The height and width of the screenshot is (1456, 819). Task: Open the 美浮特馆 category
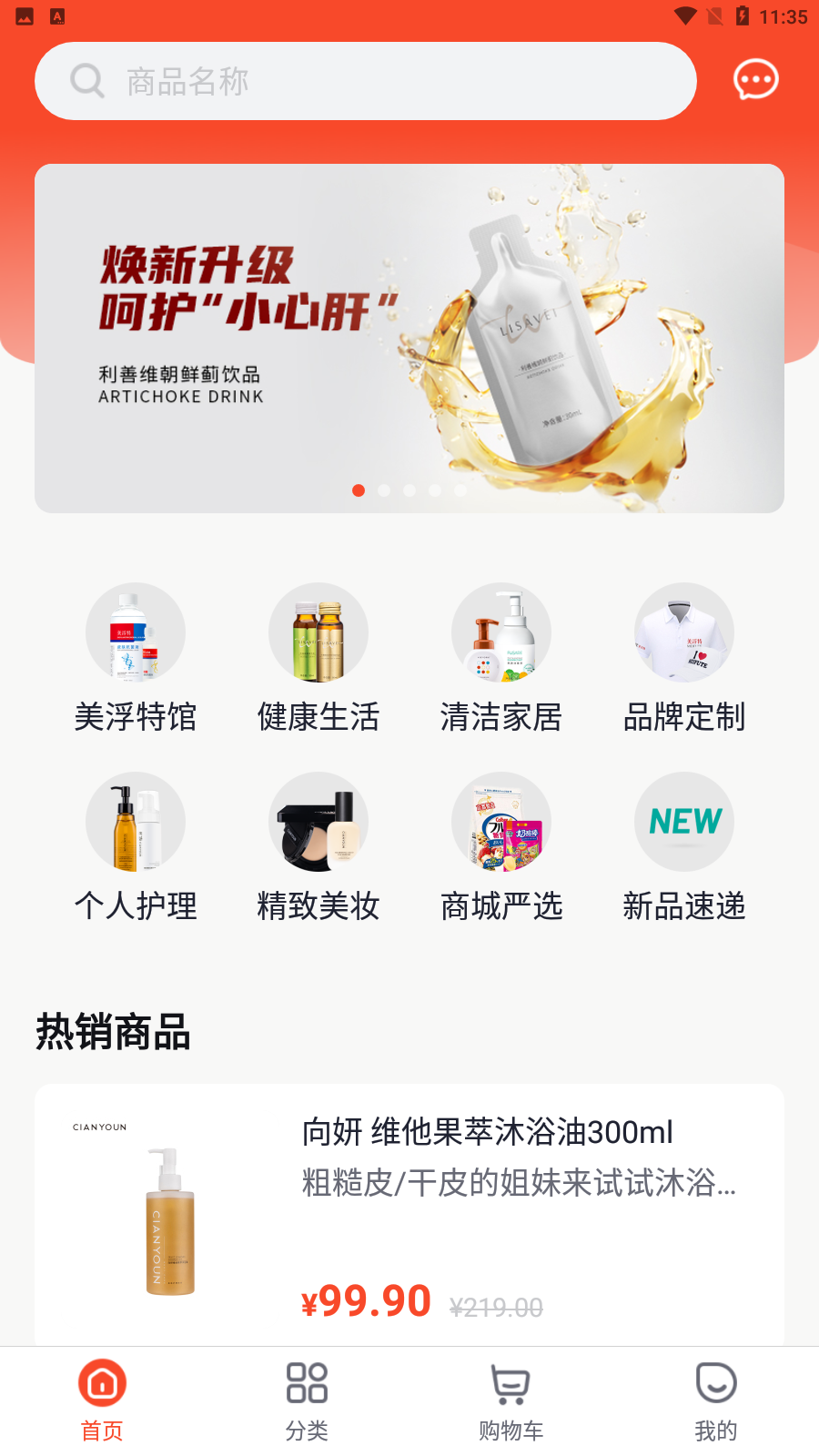point(136,659)
